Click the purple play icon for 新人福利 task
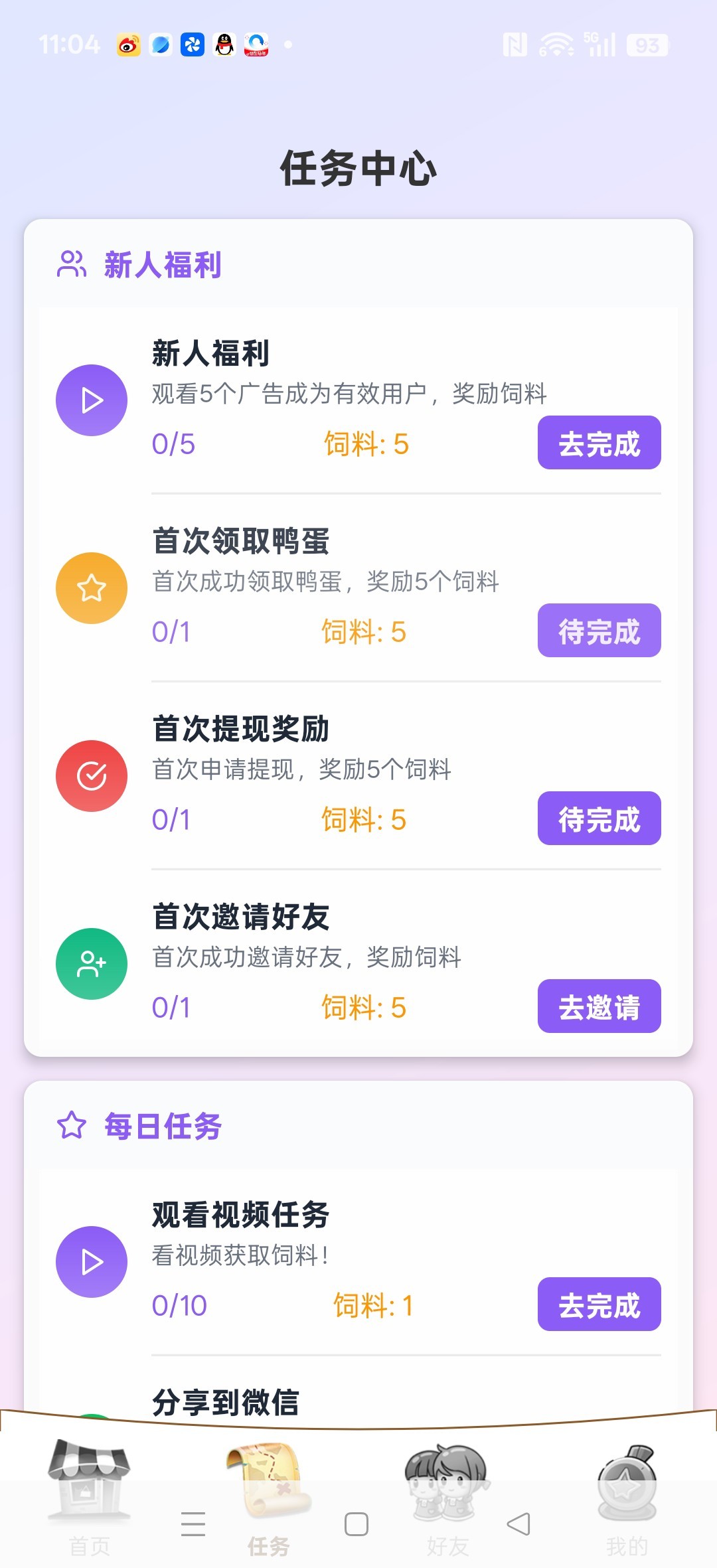 point(92,400)
